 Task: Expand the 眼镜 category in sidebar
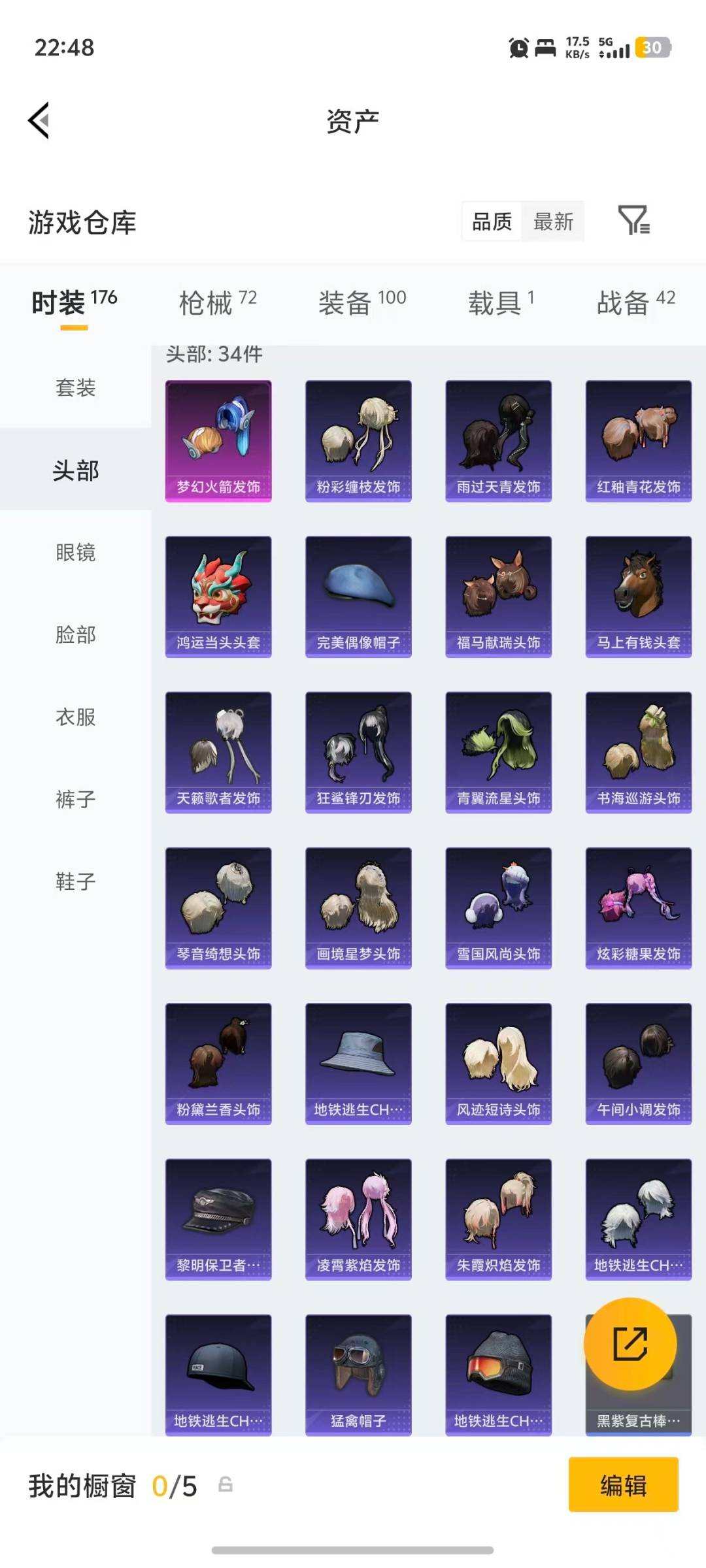pyautogui.click(x=74, y=553)
